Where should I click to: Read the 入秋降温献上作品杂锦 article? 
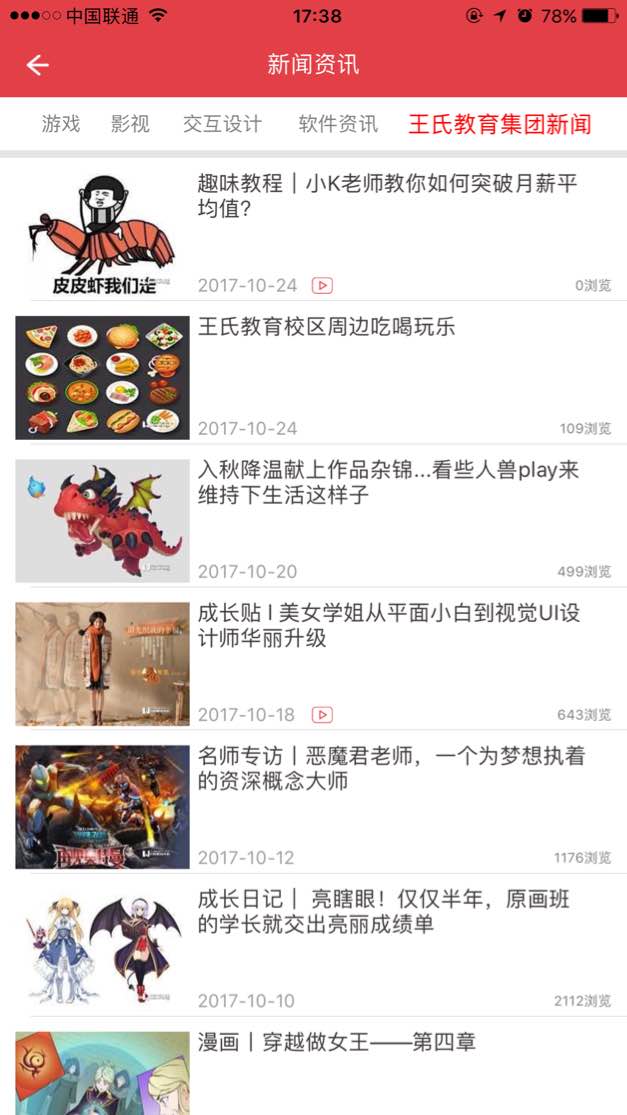[388, 482]
